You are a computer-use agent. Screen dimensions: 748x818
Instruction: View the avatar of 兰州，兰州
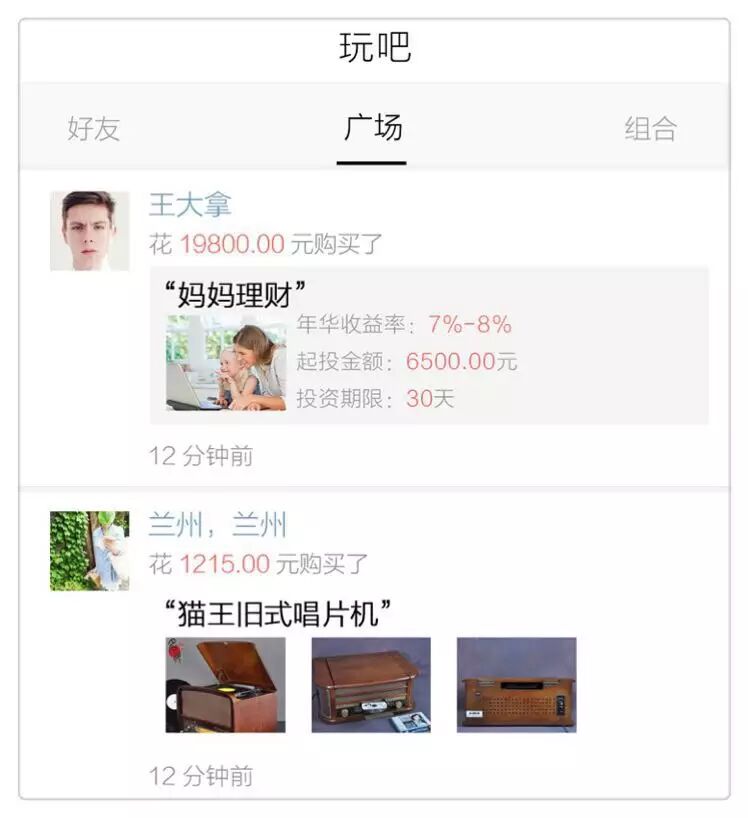[x=90, y=551]
